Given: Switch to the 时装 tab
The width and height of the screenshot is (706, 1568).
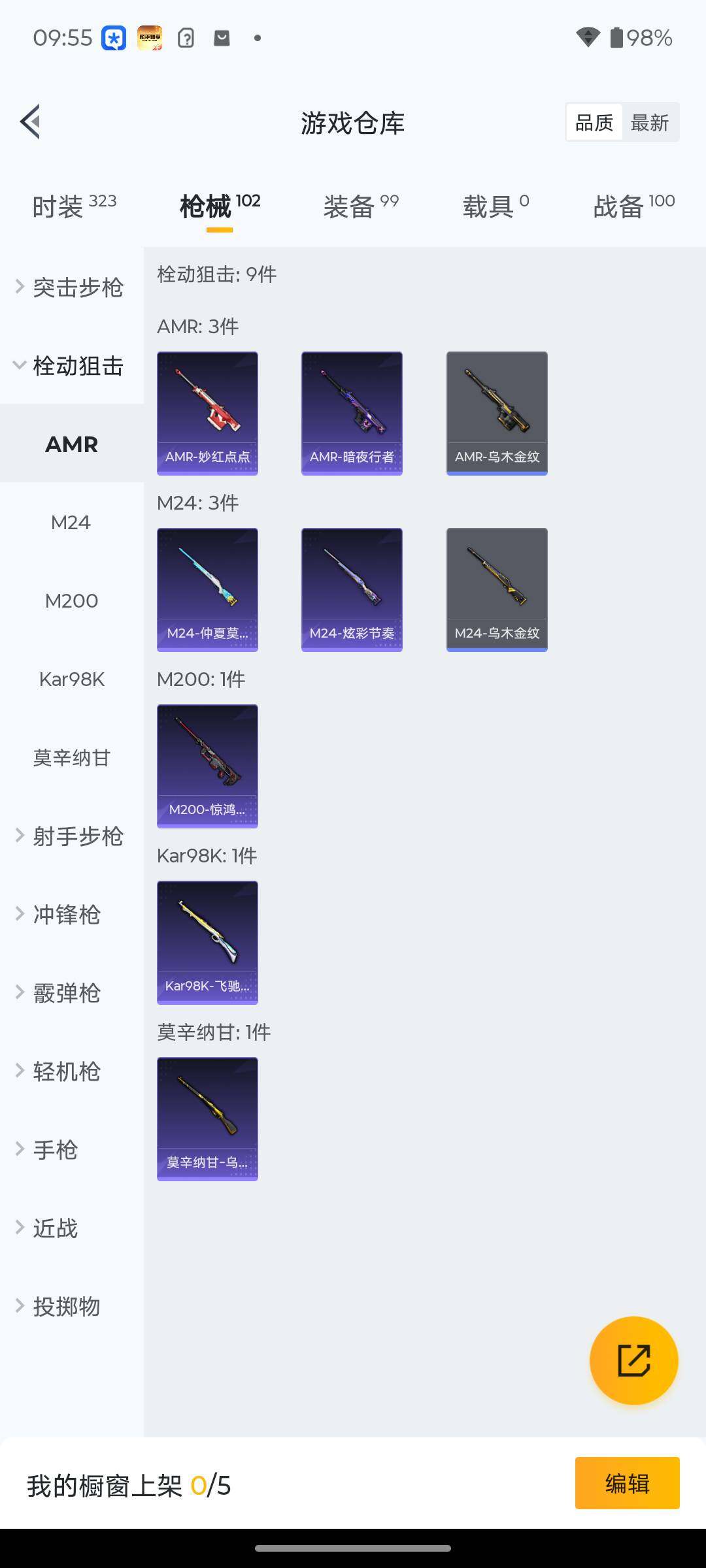Looking at the screenshot, I should tap(74, 206).
